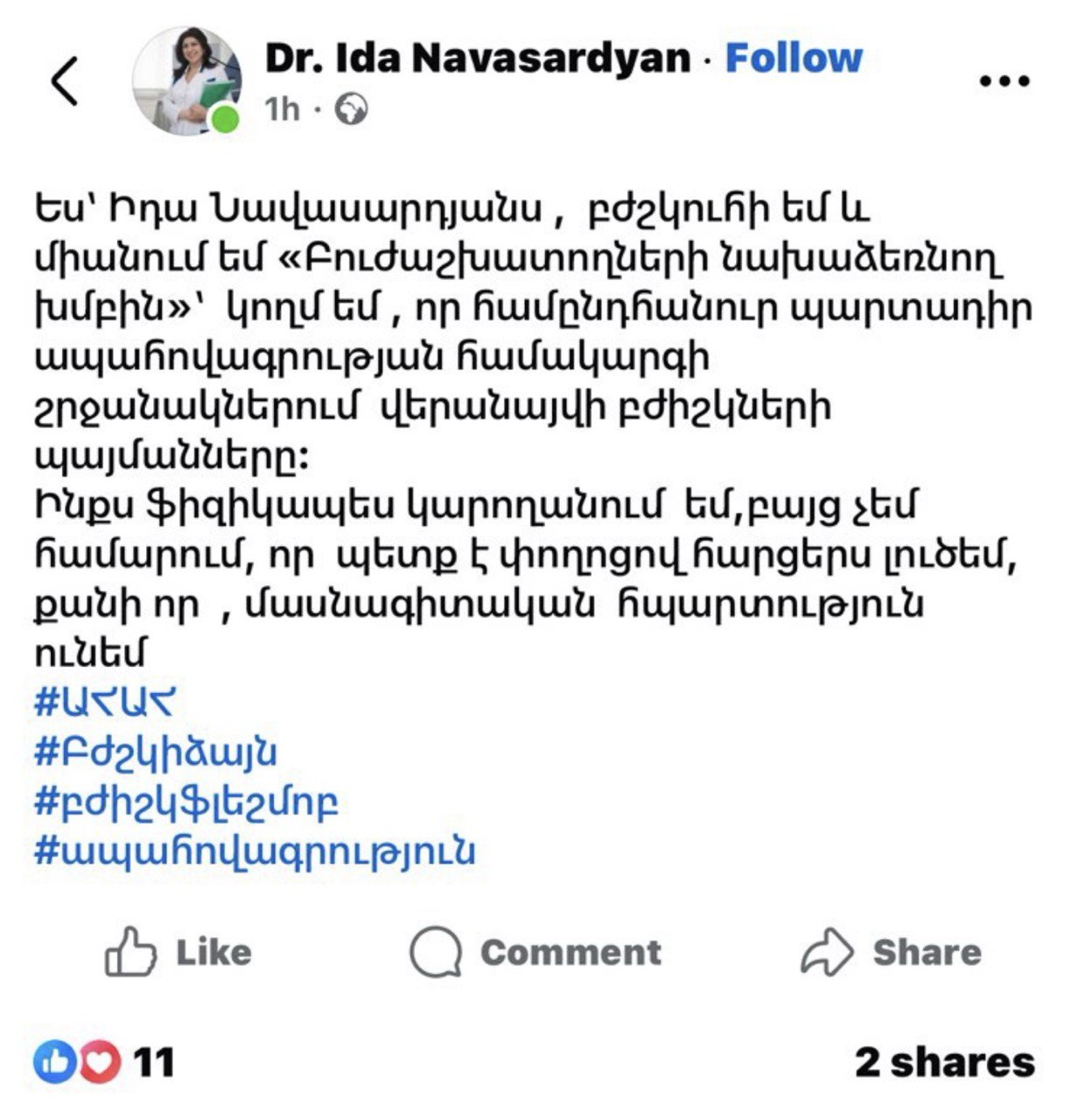
Task: Open the Dr. Ida Navasardyan profile name
Action: pos(478,59)
